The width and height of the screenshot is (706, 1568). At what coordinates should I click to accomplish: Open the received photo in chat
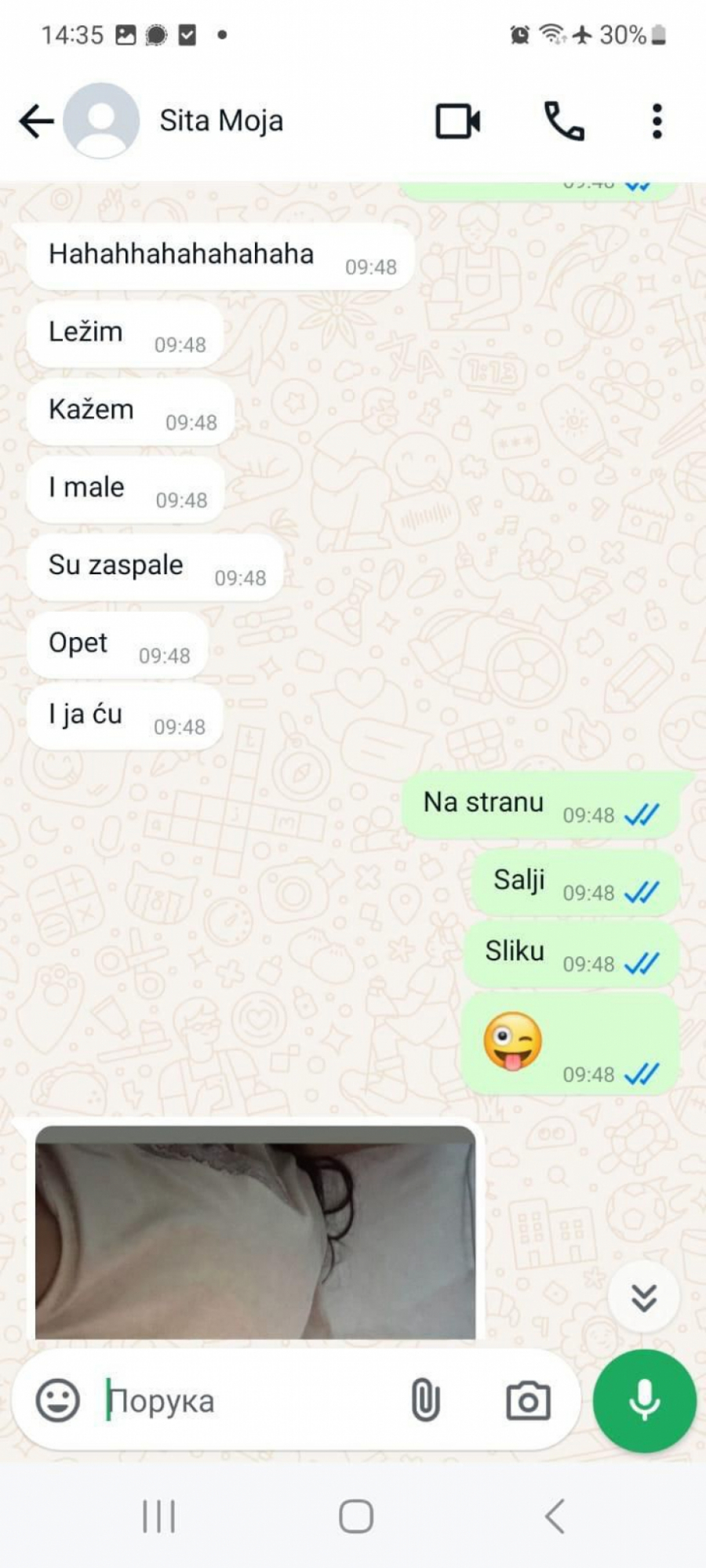[255, 1231]
